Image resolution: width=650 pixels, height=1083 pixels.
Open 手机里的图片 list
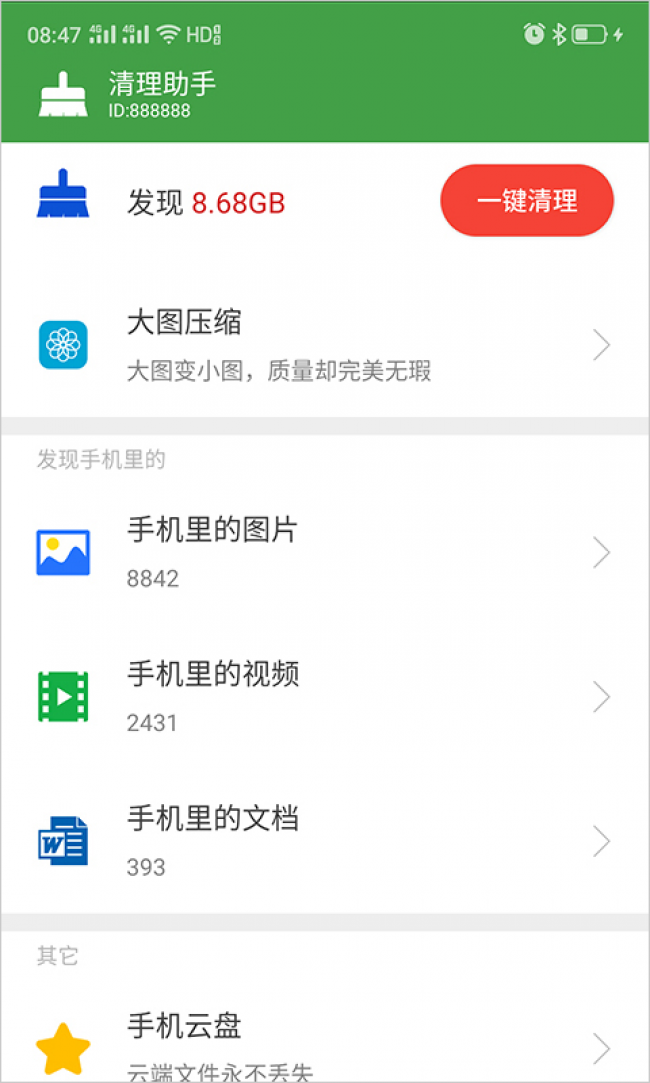click(324, 552)
